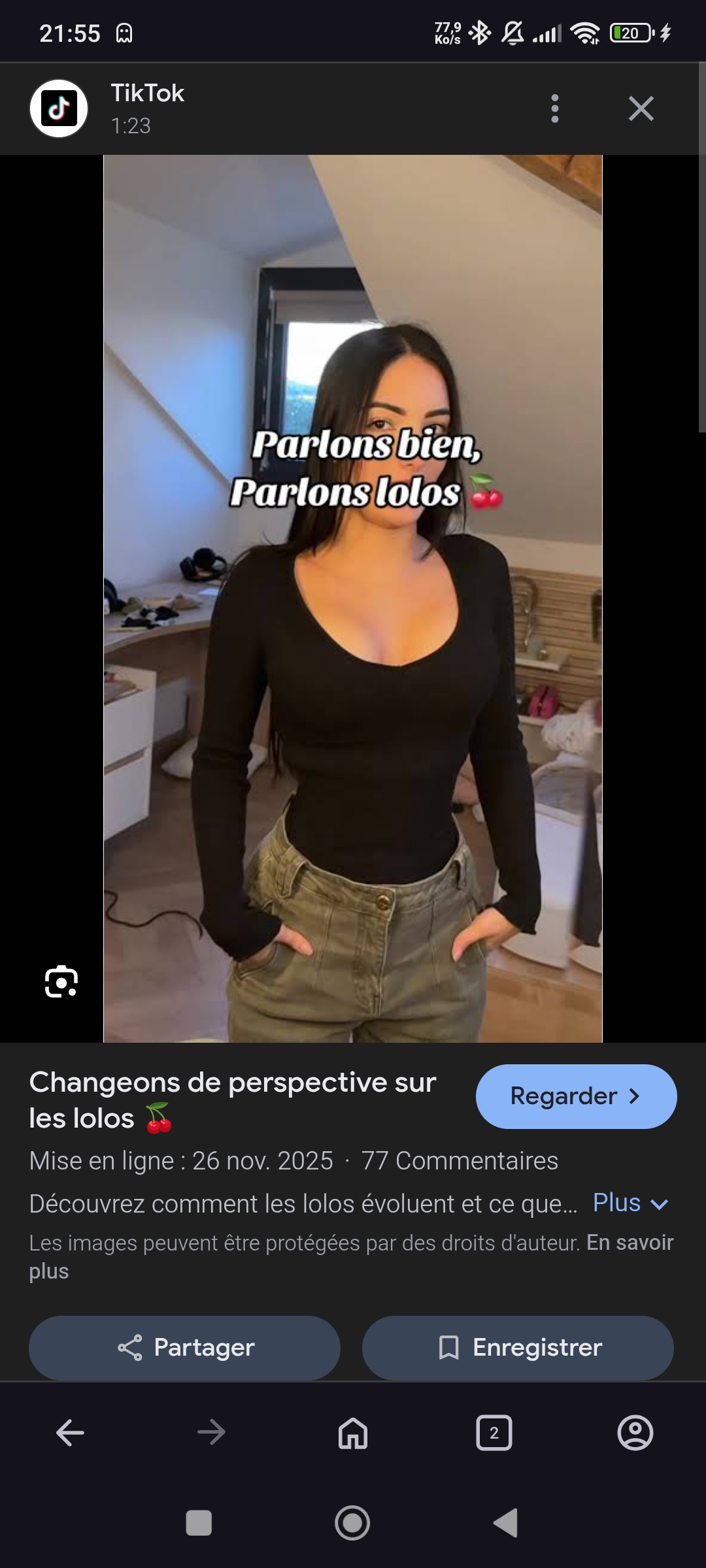Open the En savoir plus copyright link
Viewport: 706px width, 1568px height.
point(629,1243)
